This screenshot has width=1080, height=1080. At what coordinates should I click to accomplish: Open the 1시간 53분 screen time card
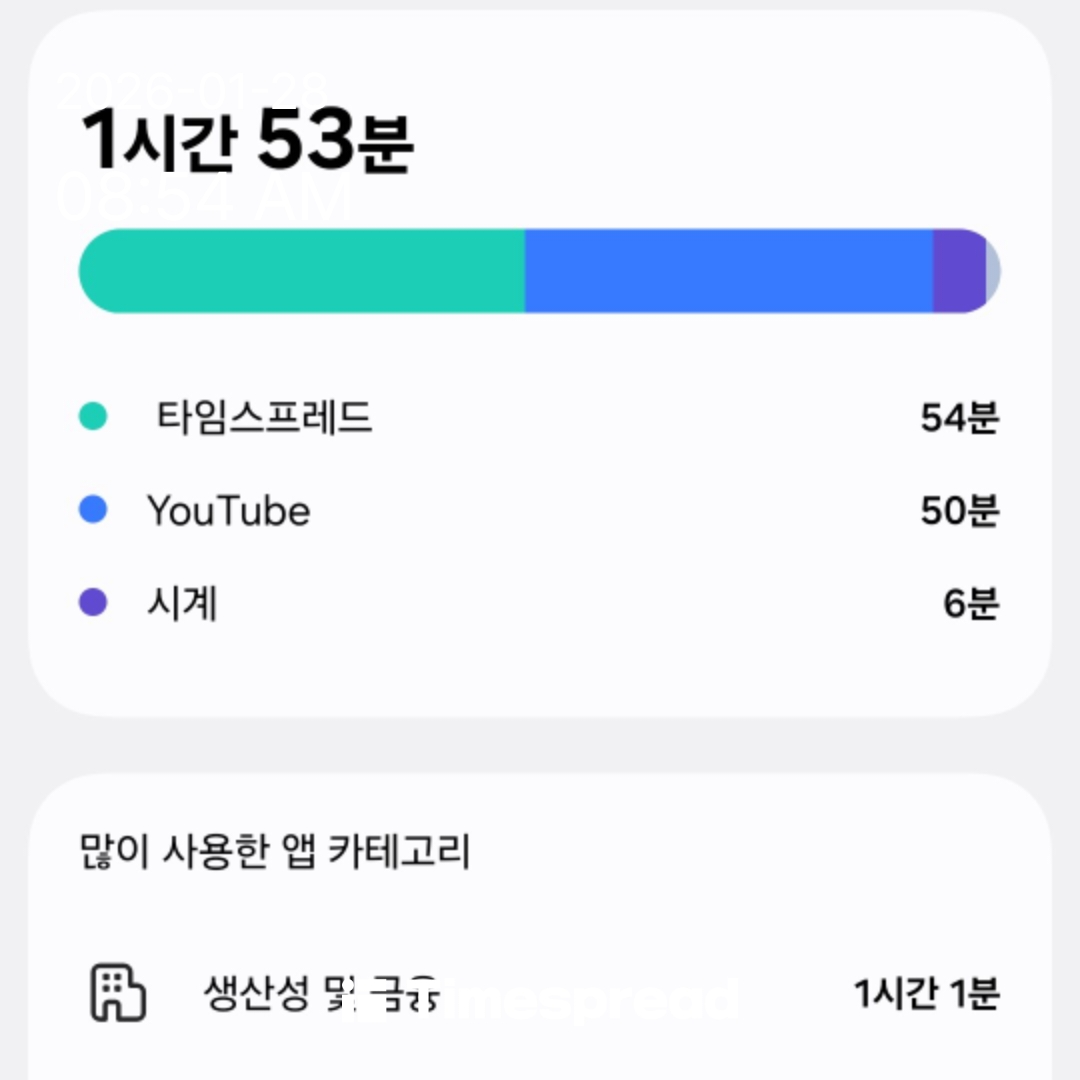[540, 360]
